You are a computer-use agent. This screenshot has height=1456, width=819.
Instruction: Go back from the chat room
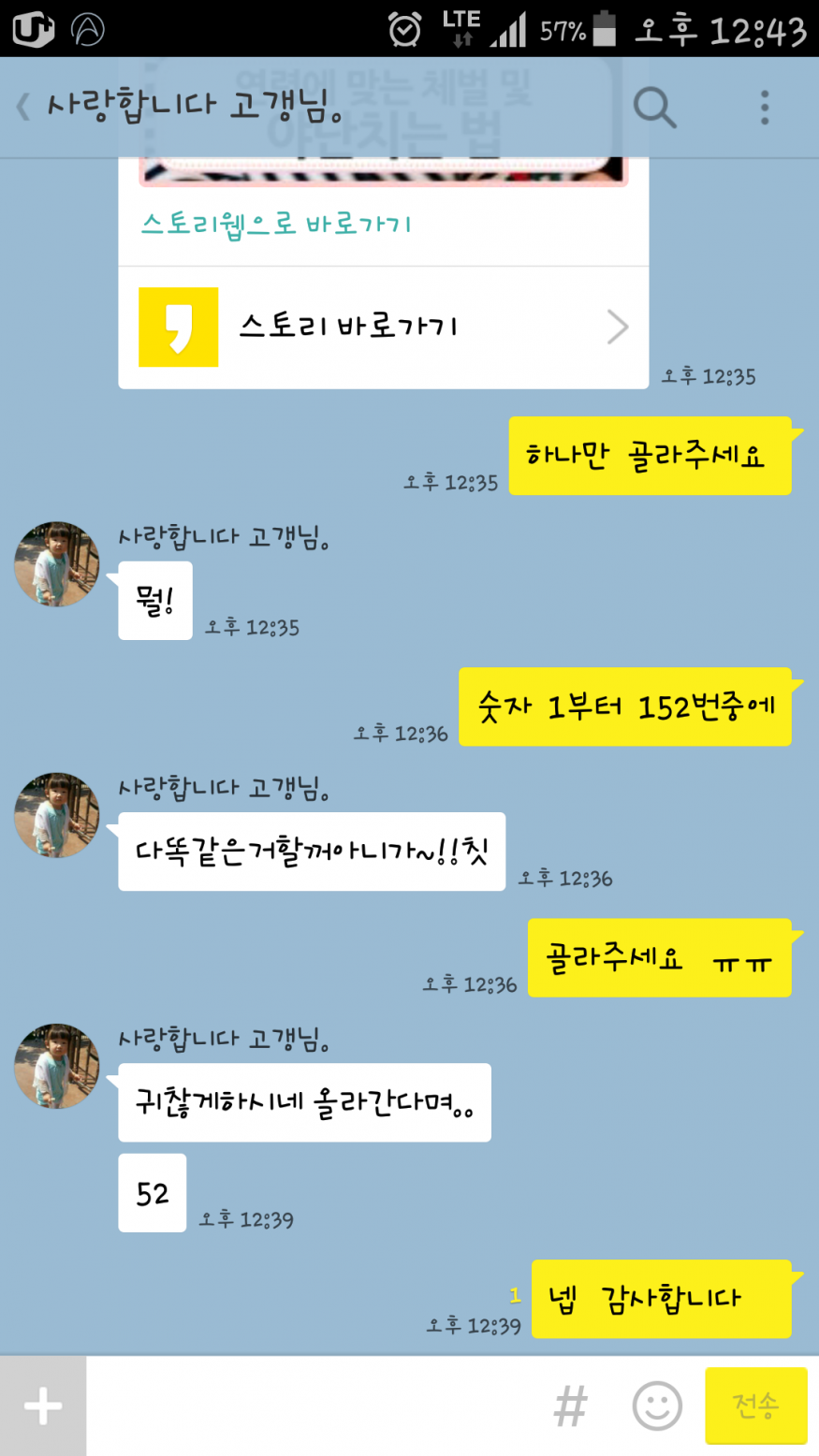coord(24,107)
